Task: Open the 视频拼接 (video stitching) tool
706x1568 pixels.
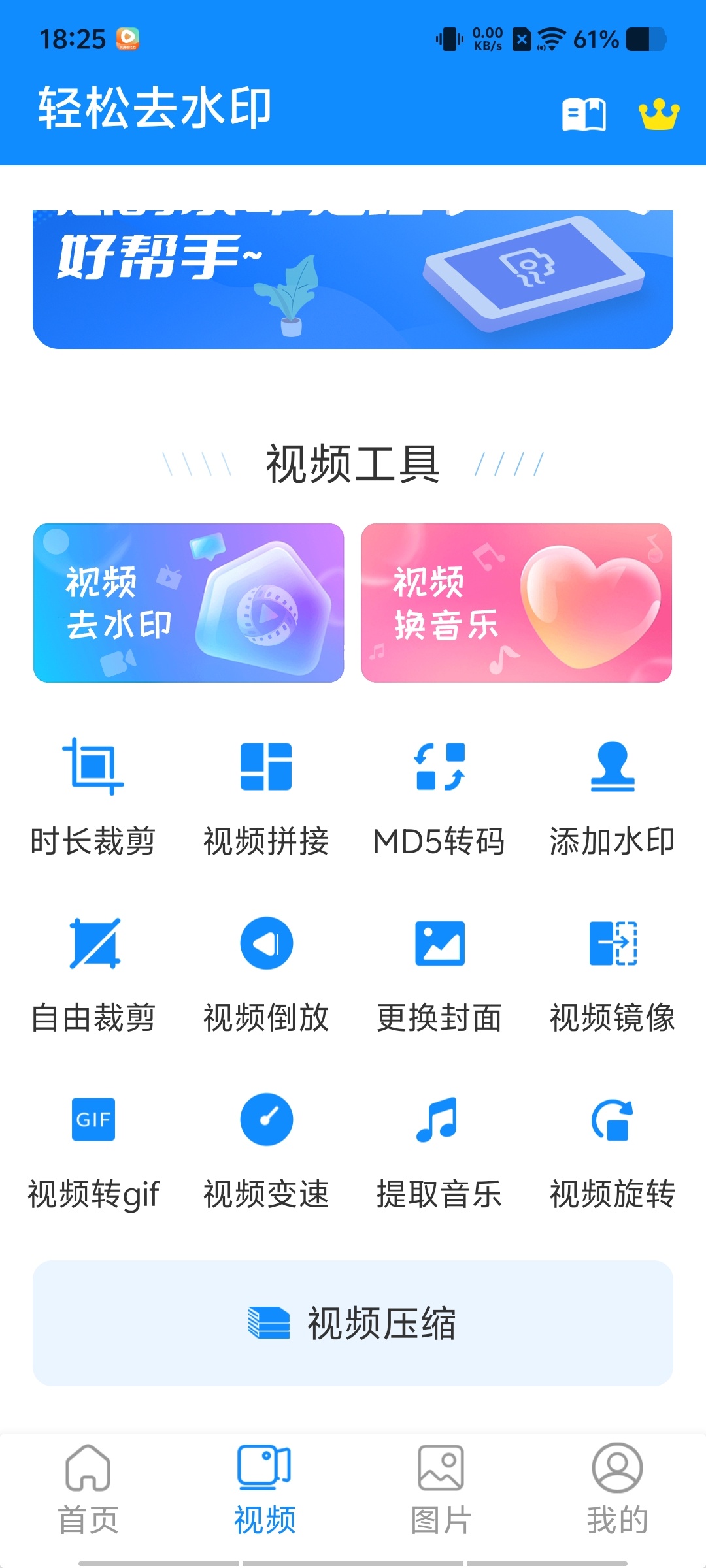Action: pyautogui.click(x=265, y=797)
